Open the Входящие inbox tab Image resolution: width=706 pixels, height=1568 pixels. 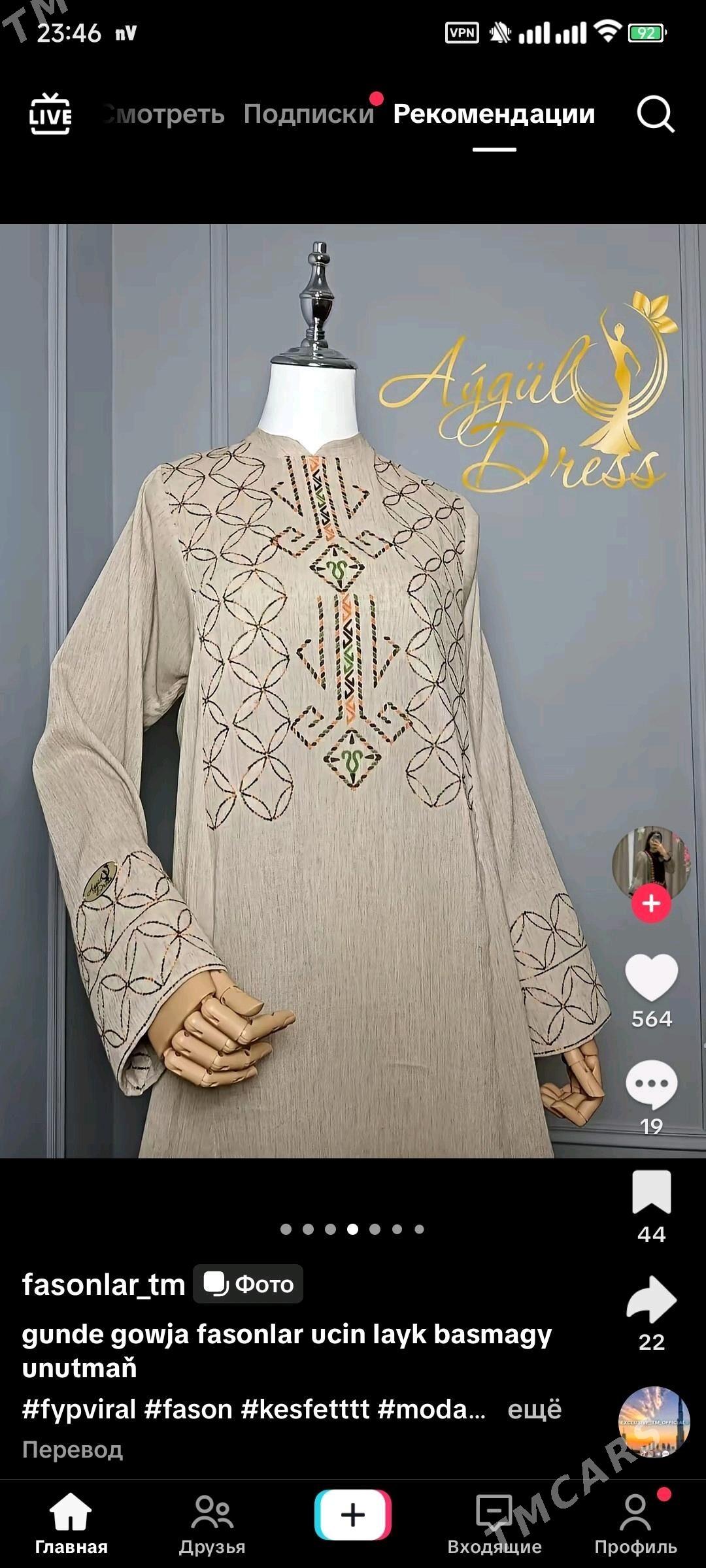tap(494, 1524)
